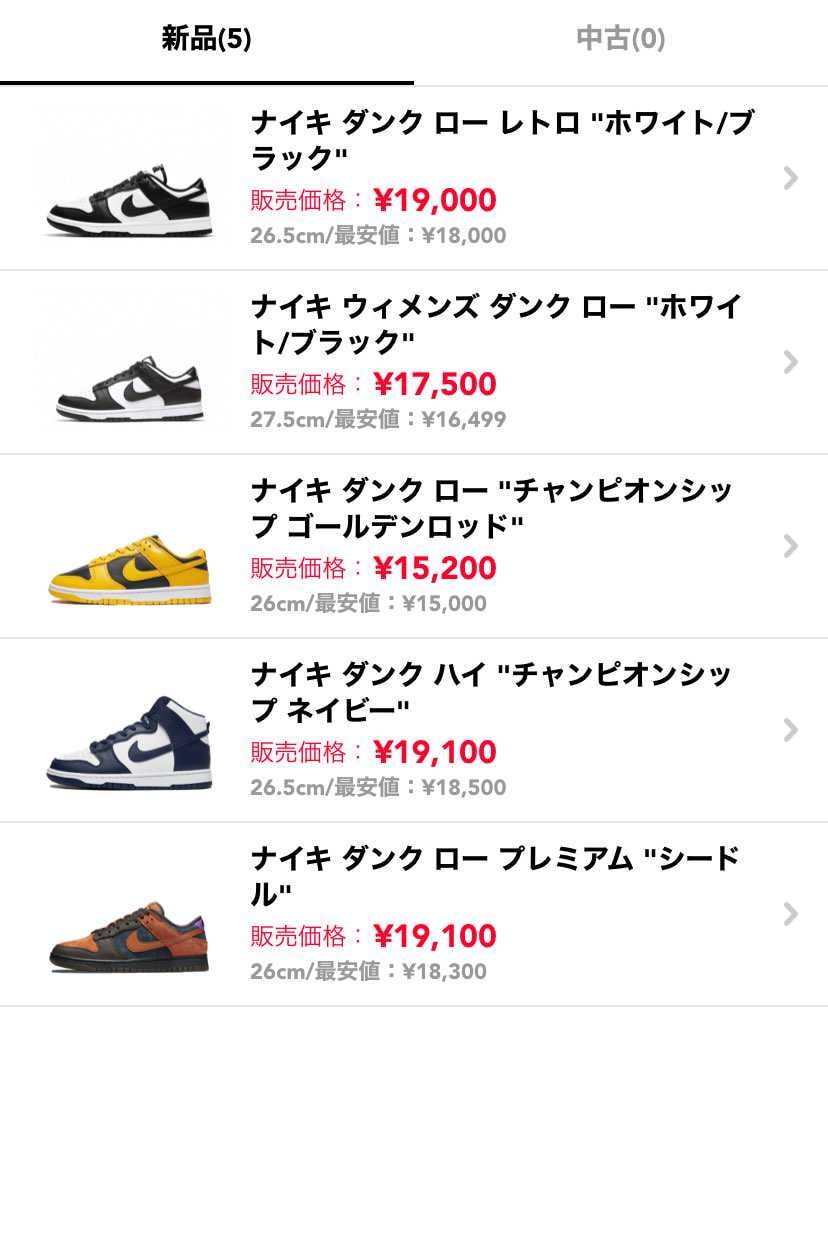Select the chevron next to Championship Navy

[790, 730]
